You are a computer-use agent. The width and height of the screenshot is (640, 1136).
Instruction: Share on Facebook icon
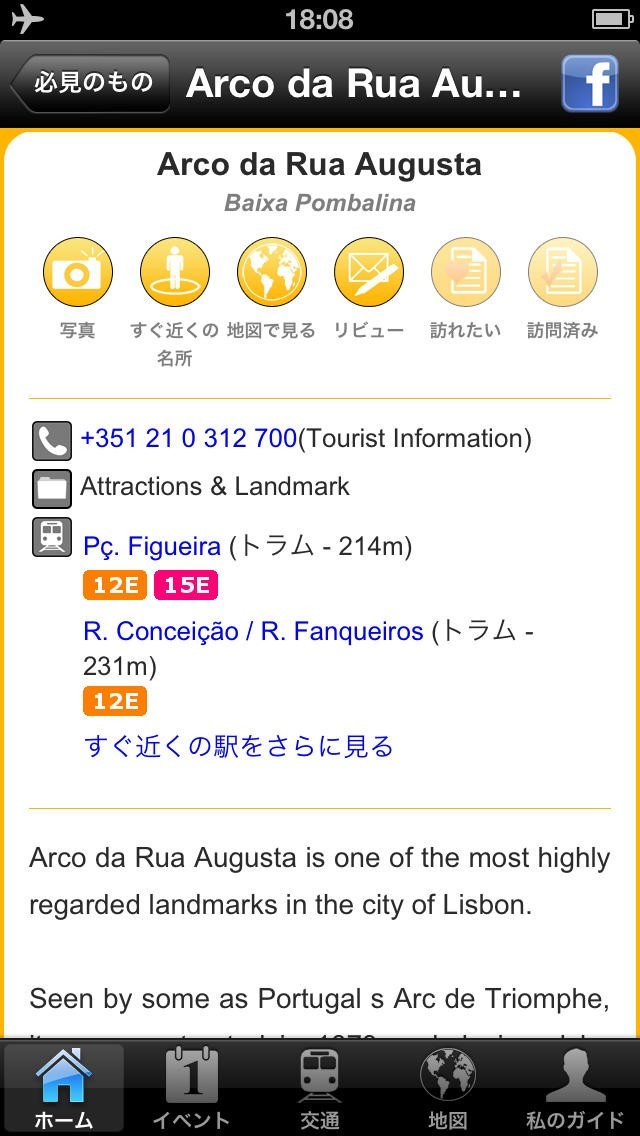589,83
